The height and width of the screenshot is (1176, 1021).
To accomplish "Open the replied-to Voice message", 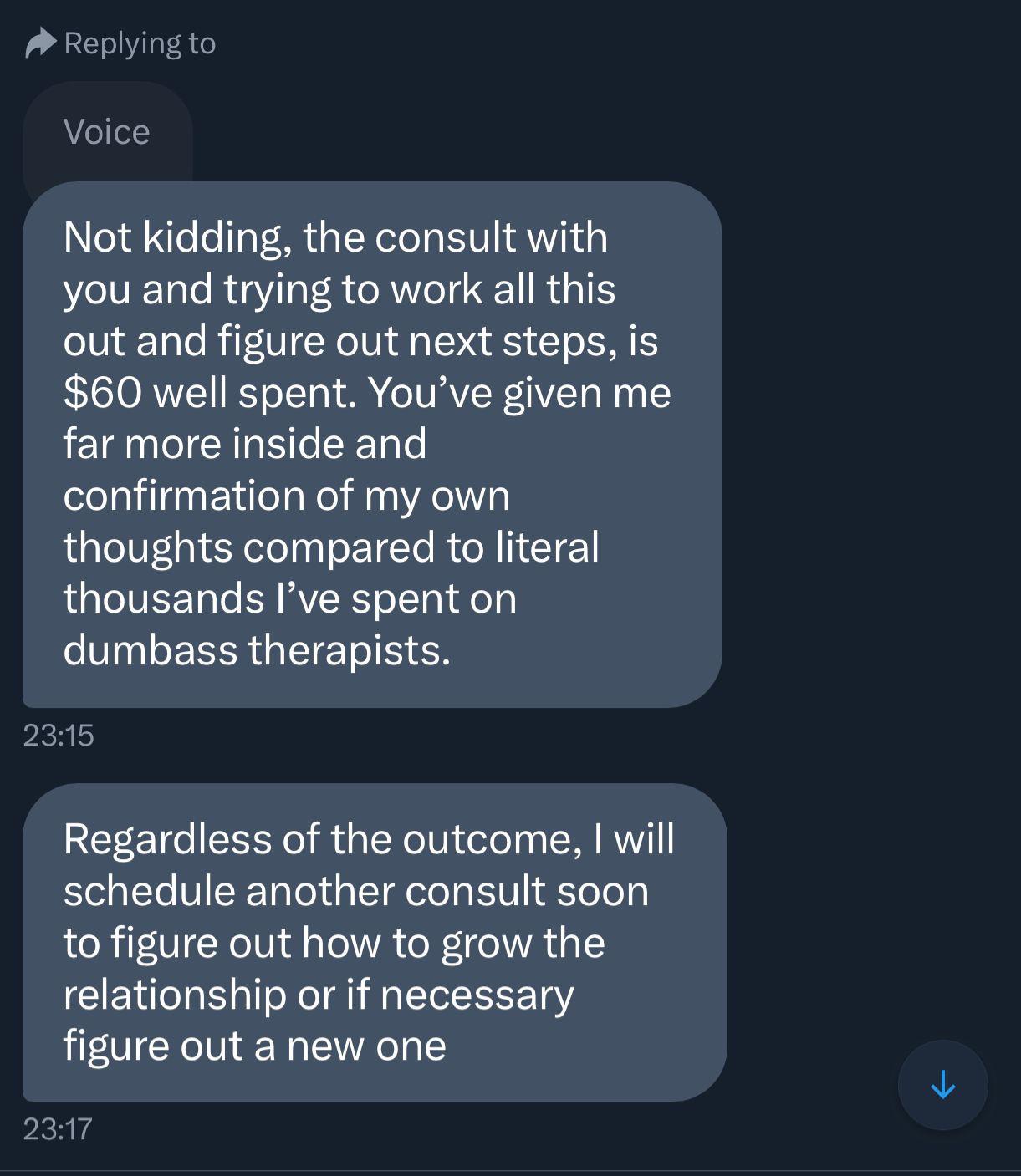I will click(107, 132).
